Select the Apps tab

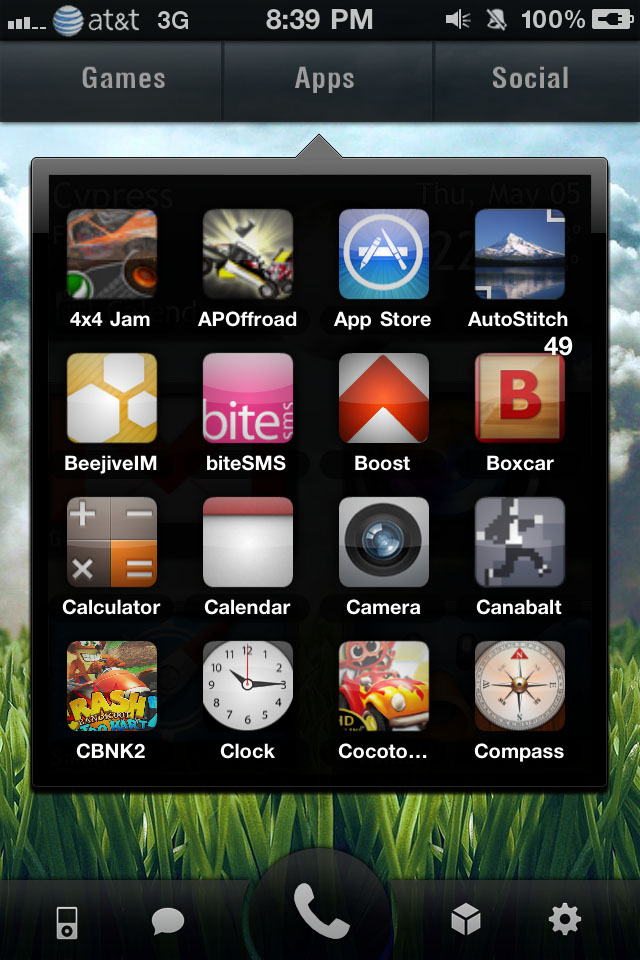pos(325,79)
